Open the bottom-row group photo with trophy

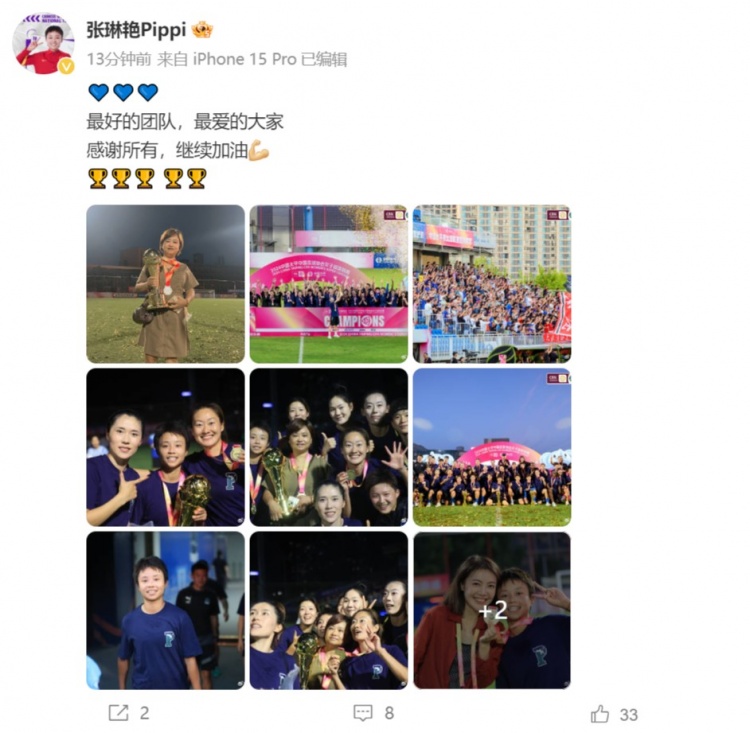[328, 609]
